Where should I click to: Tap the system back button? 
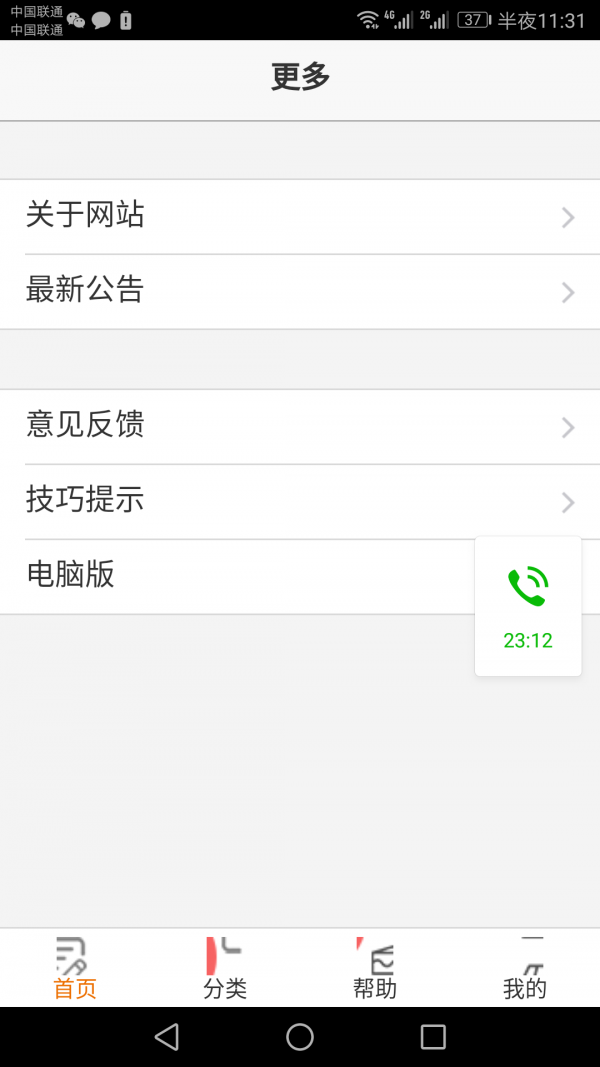167,1037
